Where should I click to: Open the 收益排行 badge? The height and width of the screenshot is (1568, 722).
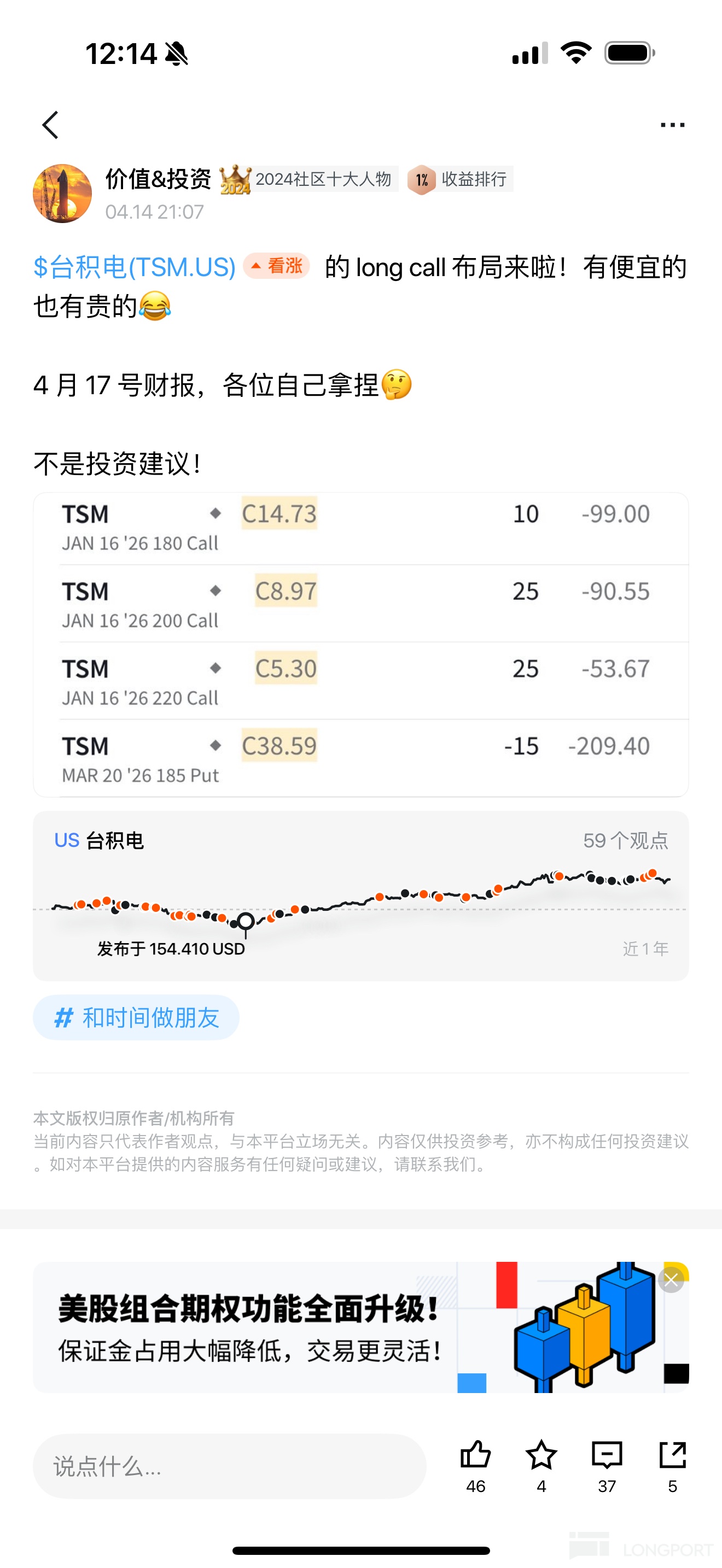click(460, 179)
